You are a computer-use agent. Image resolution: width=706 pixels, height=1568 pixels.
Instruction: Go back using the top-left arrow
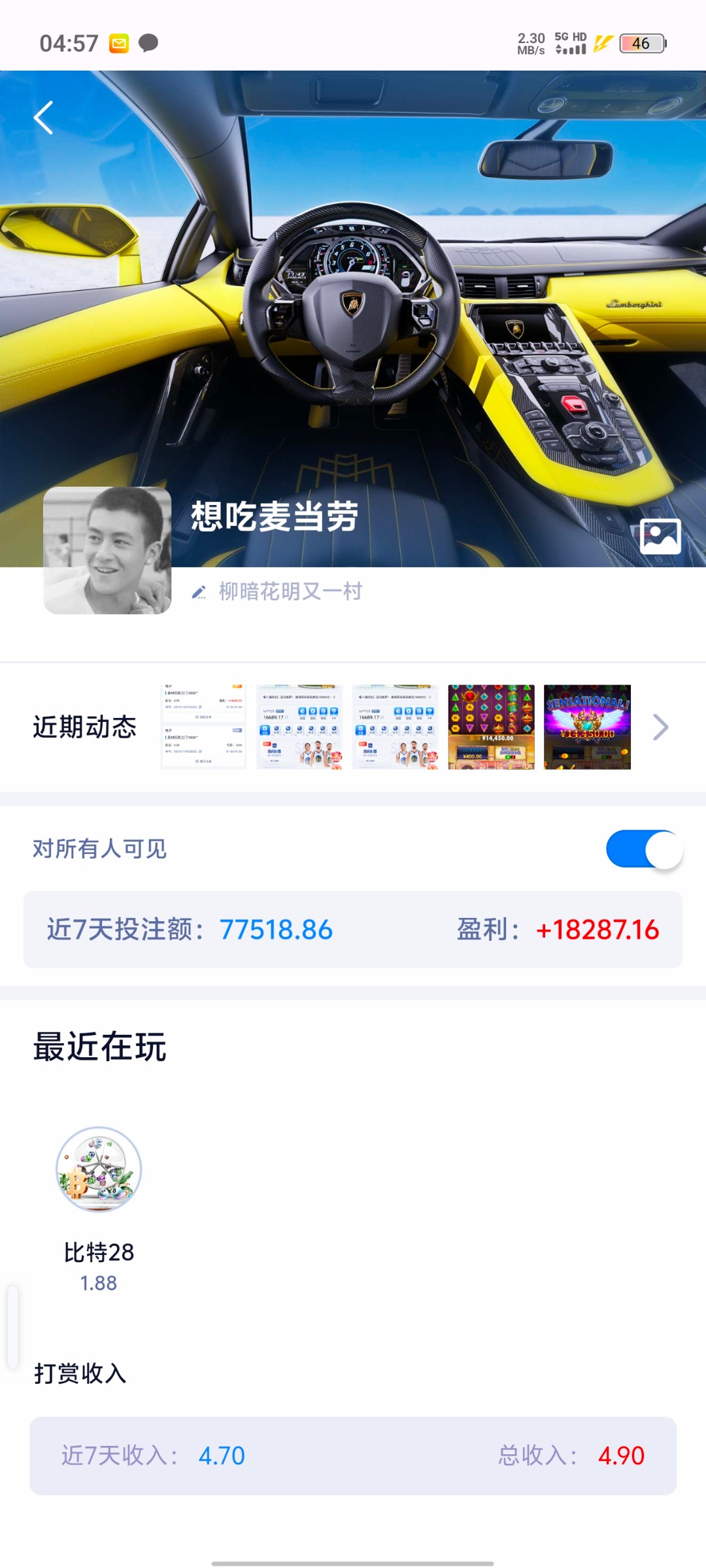pyautogui.click(x=44, y=118)
